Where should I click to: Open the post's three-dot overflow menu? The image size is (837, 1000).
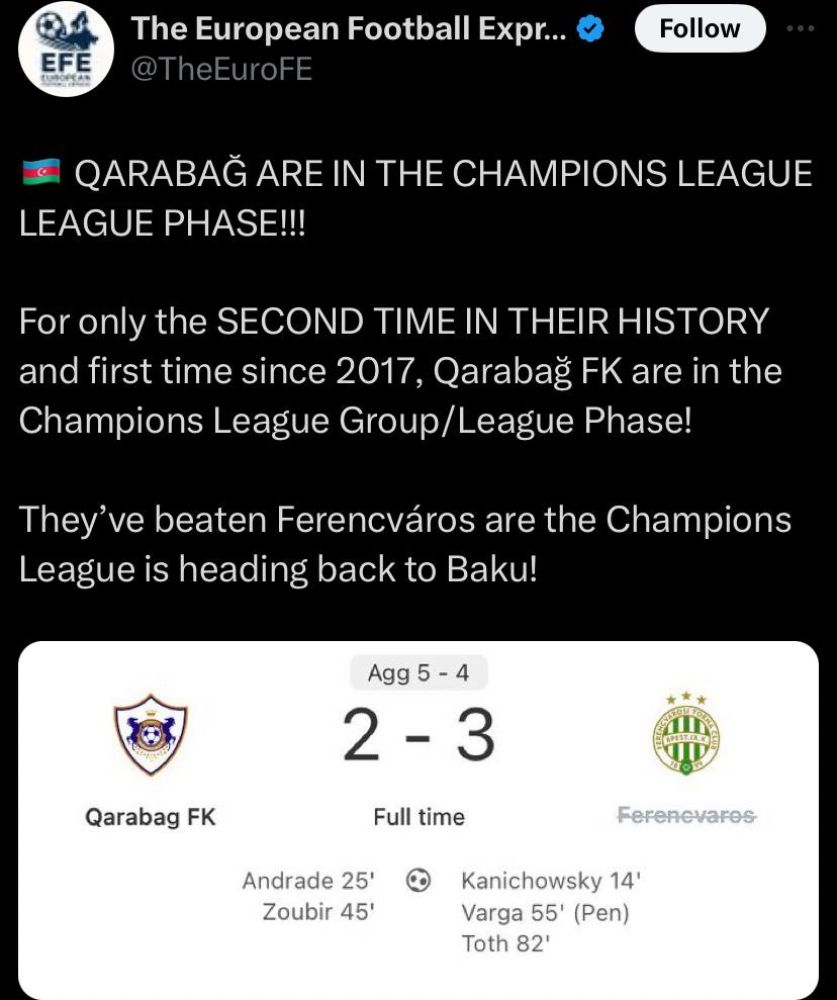click(801, 29)
